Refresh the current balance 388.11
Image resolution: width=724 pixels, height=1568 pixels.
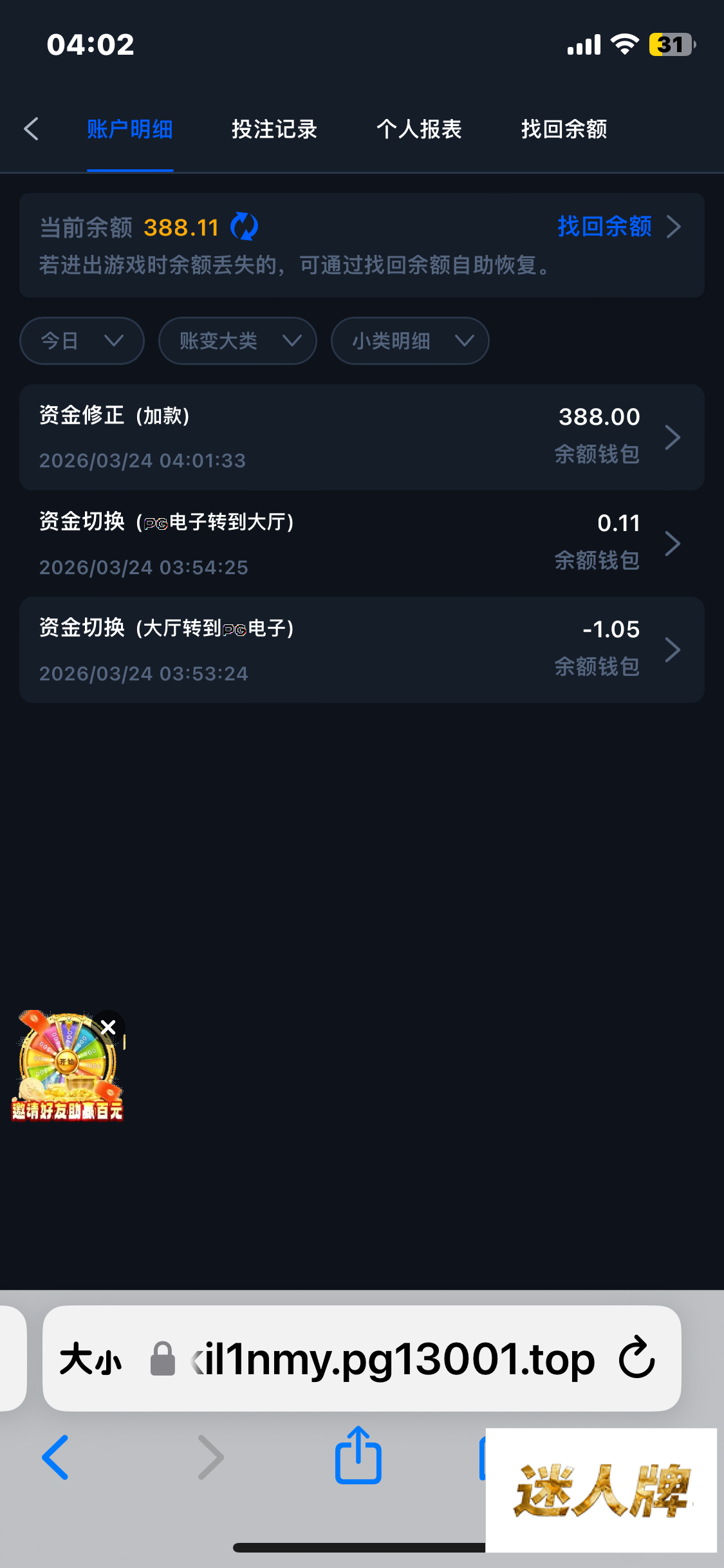tap(245, 227)
